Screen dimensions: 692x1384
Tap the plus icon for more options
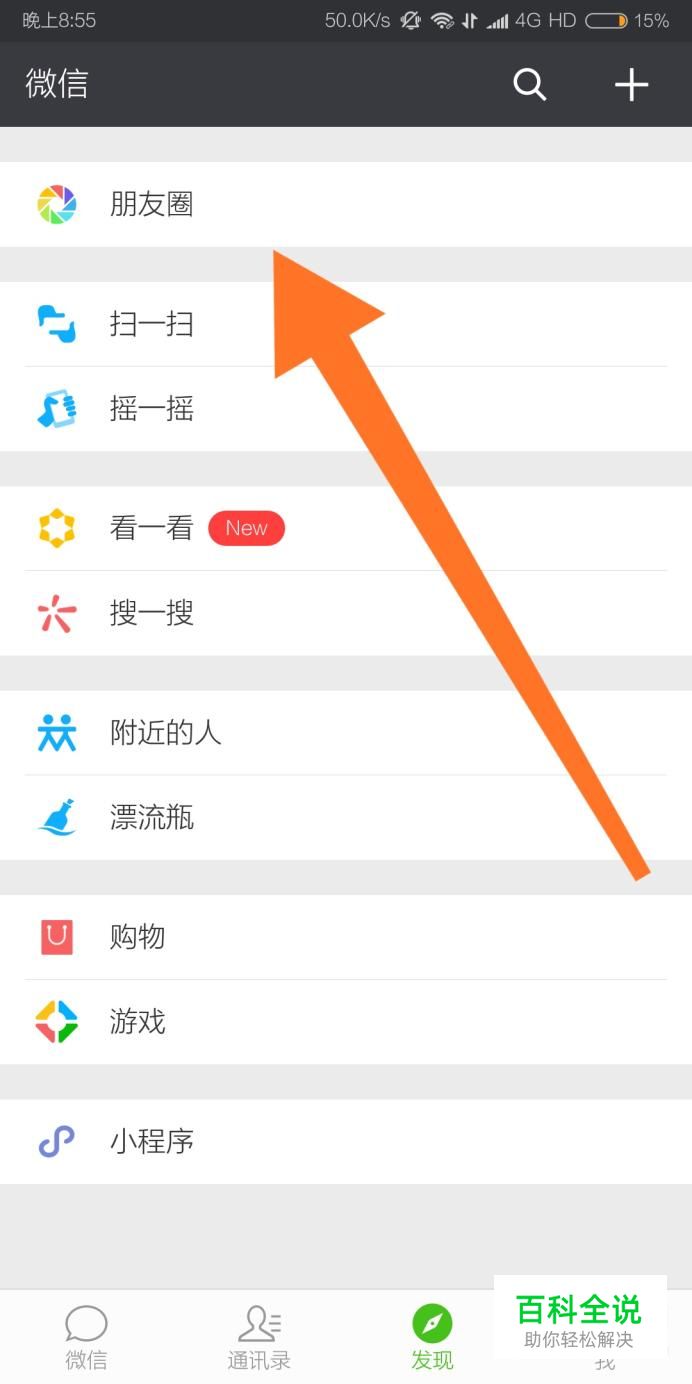(x=631, y=85)
